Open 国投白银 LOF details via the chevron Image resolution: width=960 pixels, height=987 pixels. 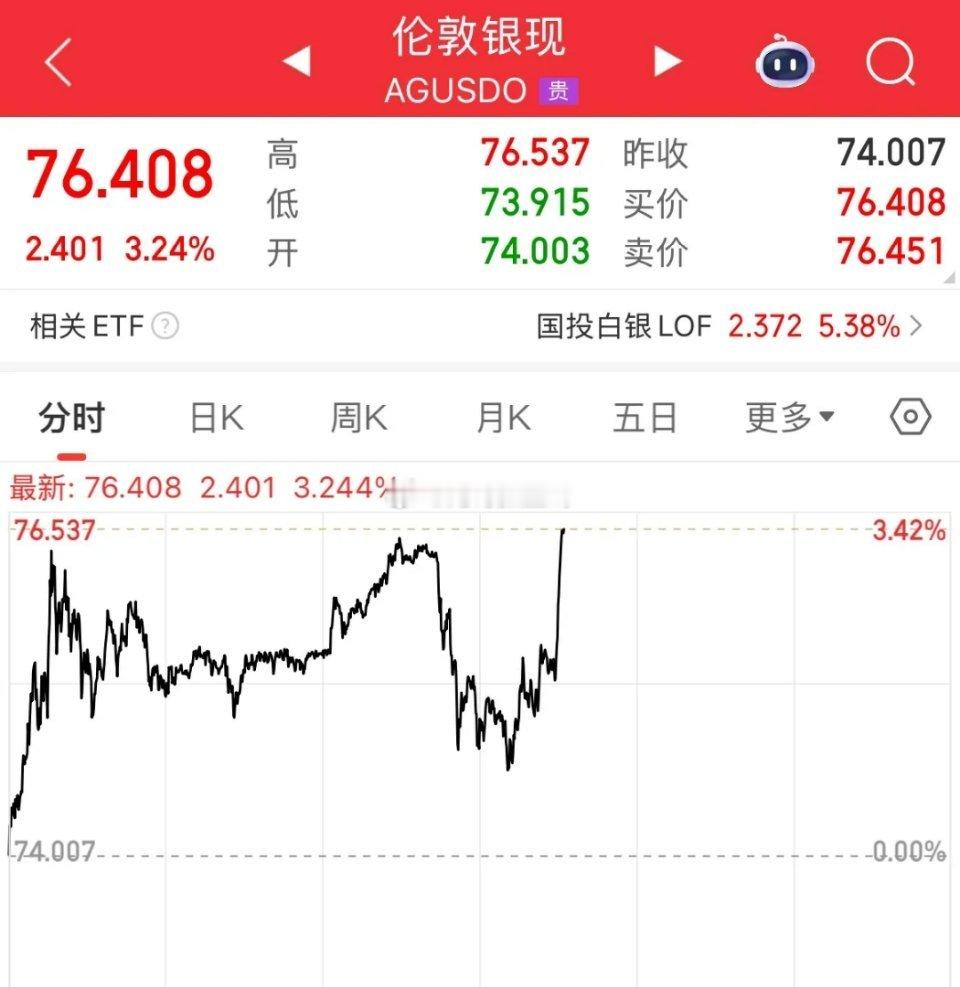coord(922,327)
